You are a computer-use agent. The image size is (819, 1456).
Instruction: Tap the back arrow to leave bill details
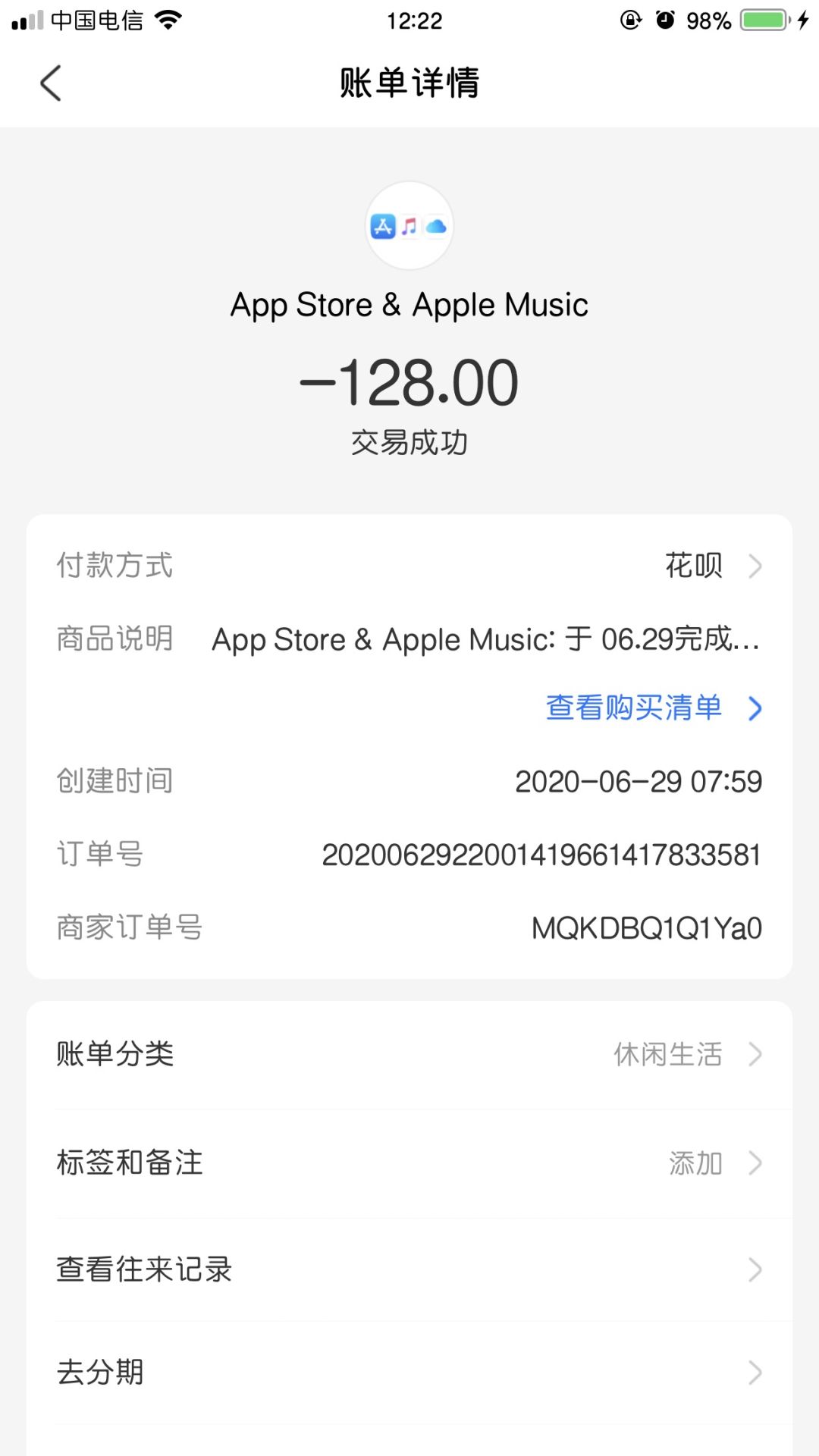pyautogui.click(x=50, y=83)
